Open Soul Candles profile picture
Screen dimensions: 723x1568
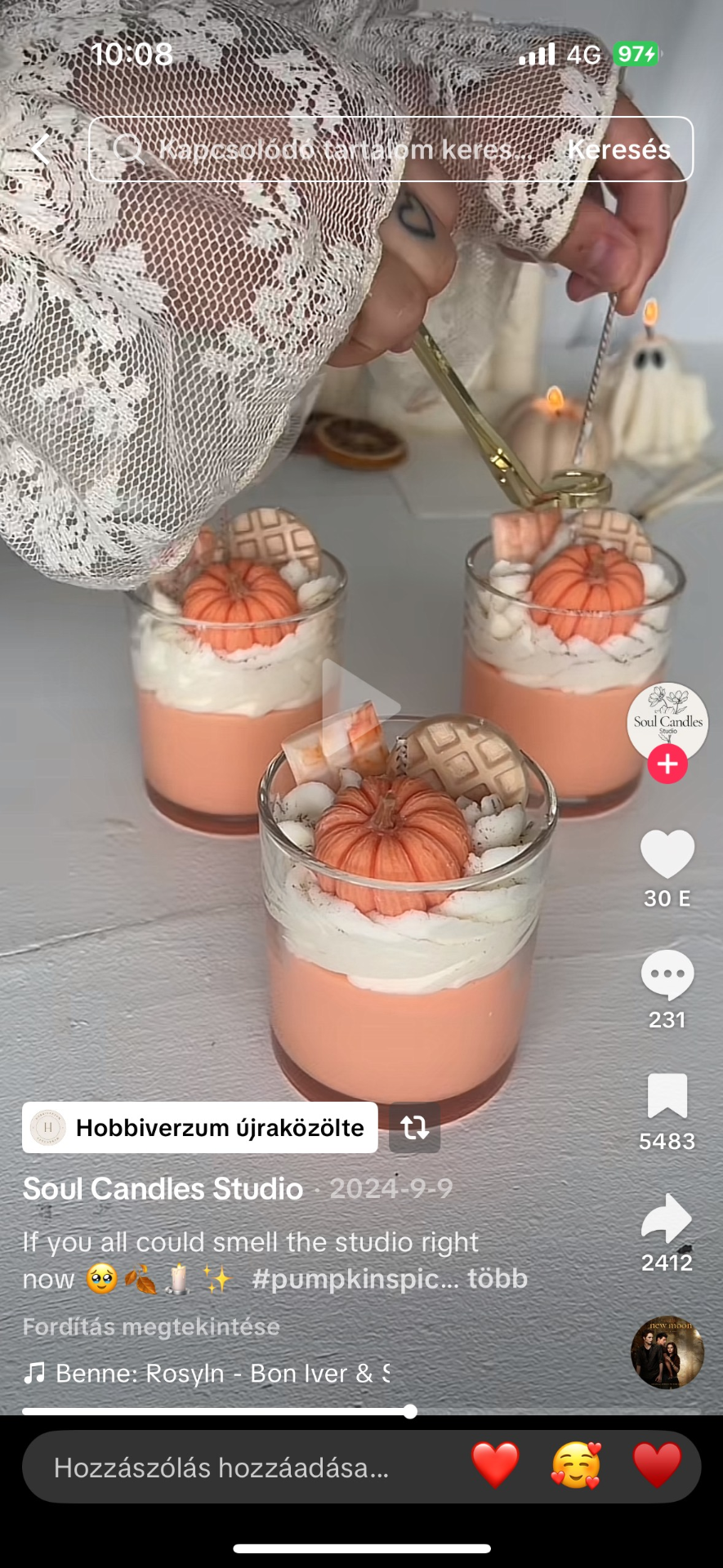coord(667,722)
